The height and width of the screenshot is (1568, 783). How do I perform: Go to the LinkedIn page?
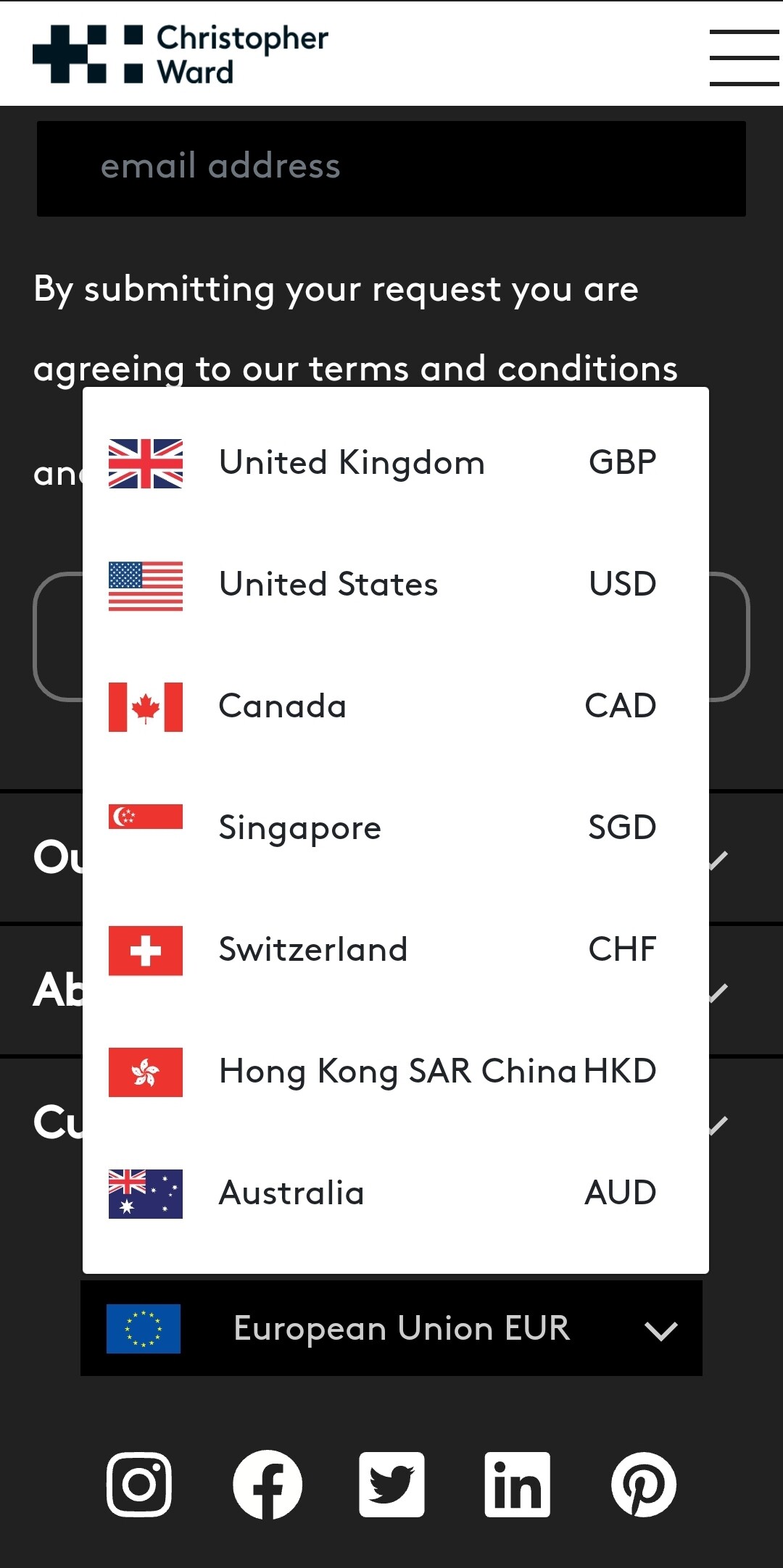pos(518,1484)
